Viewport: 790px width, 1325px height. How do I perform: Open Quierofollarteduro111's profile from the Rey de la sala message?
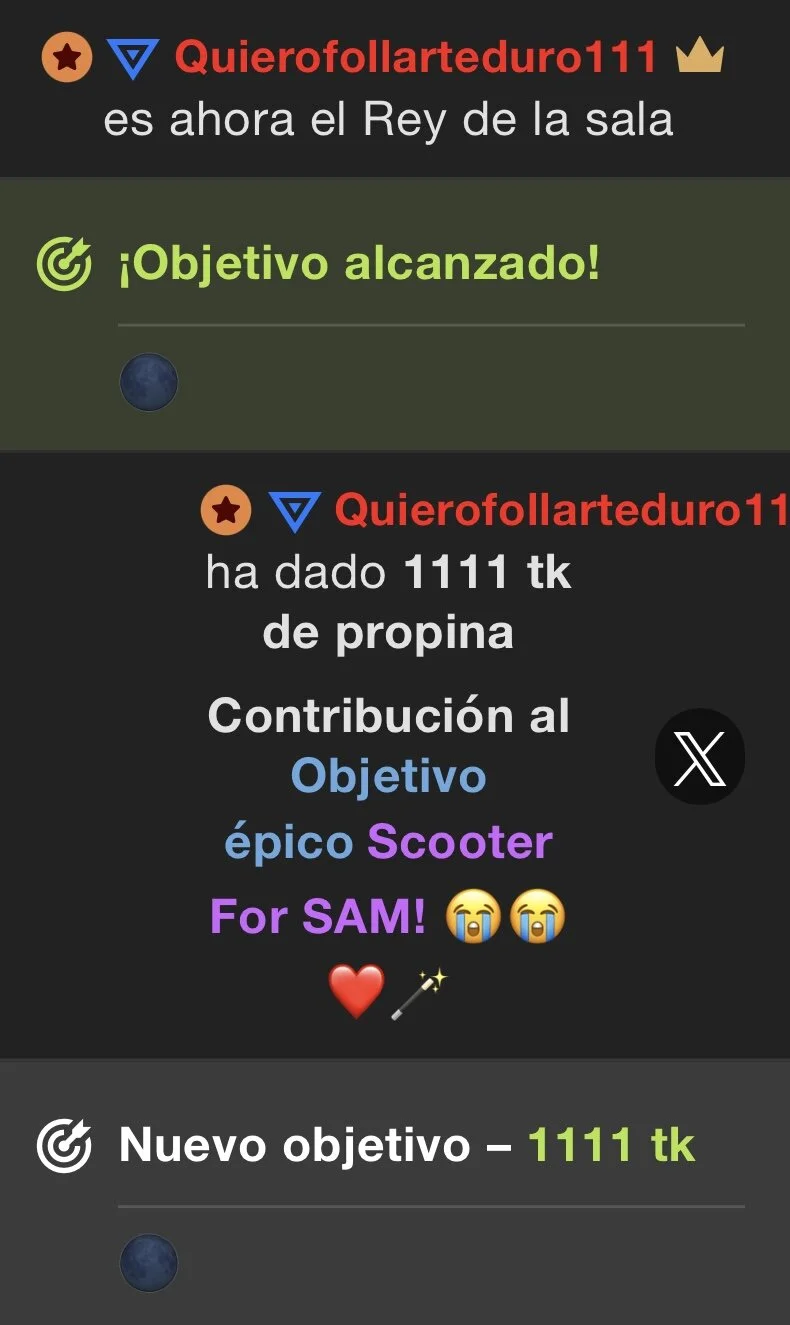point(416,58)
